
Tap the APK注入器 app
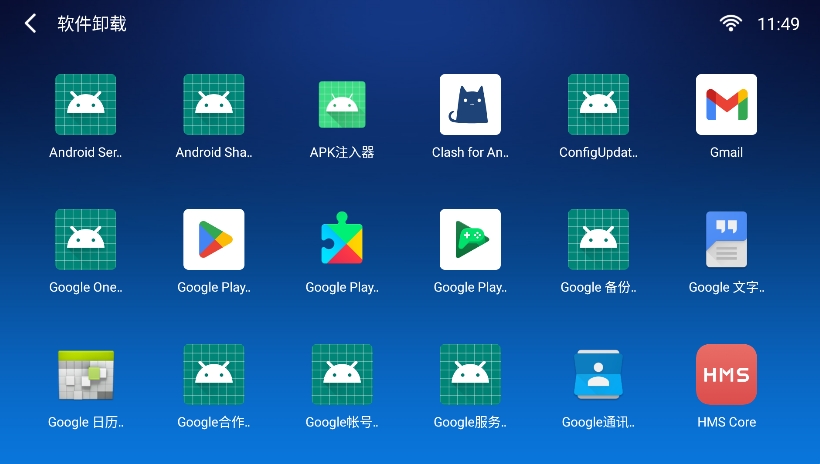(342, 105)
